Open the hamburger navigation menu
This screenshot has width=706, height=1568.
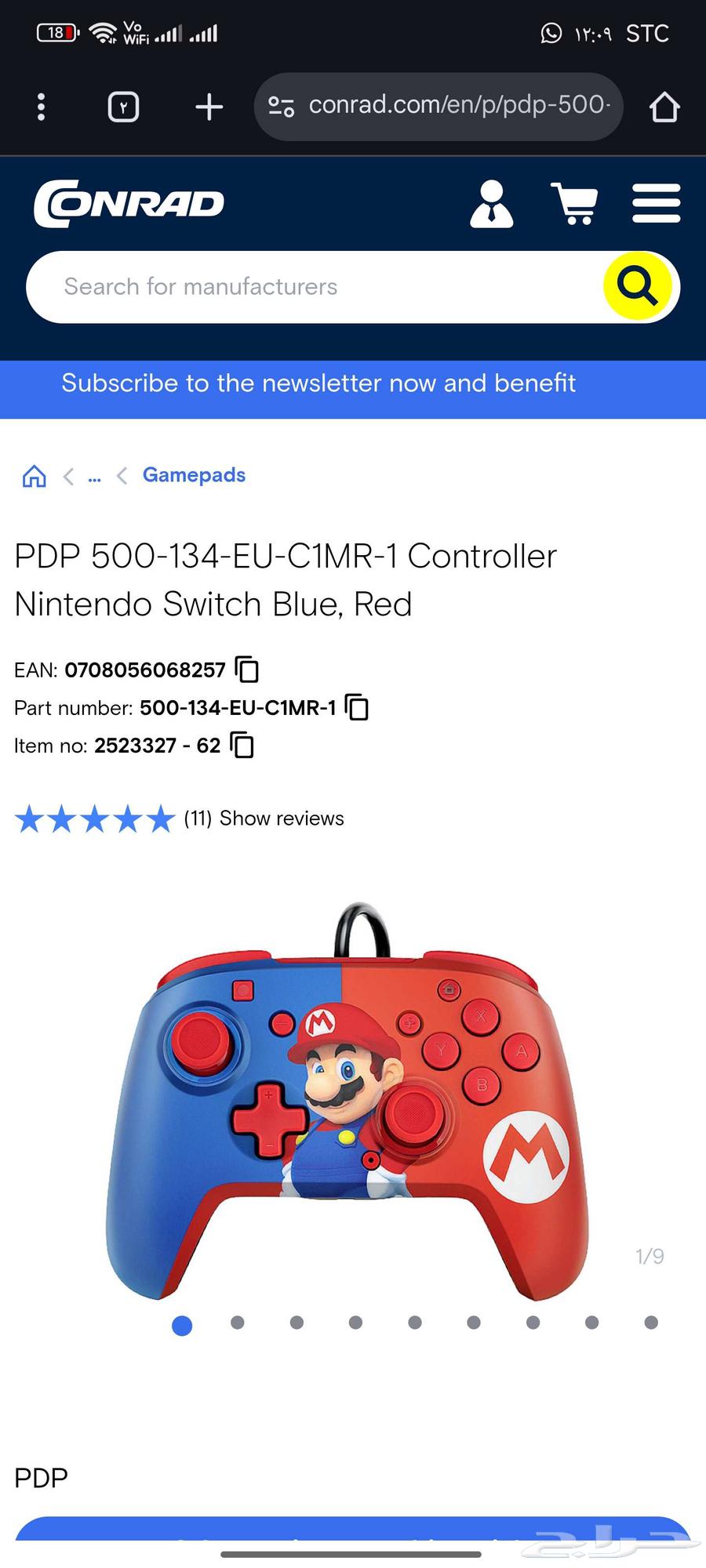coord(657,204)
